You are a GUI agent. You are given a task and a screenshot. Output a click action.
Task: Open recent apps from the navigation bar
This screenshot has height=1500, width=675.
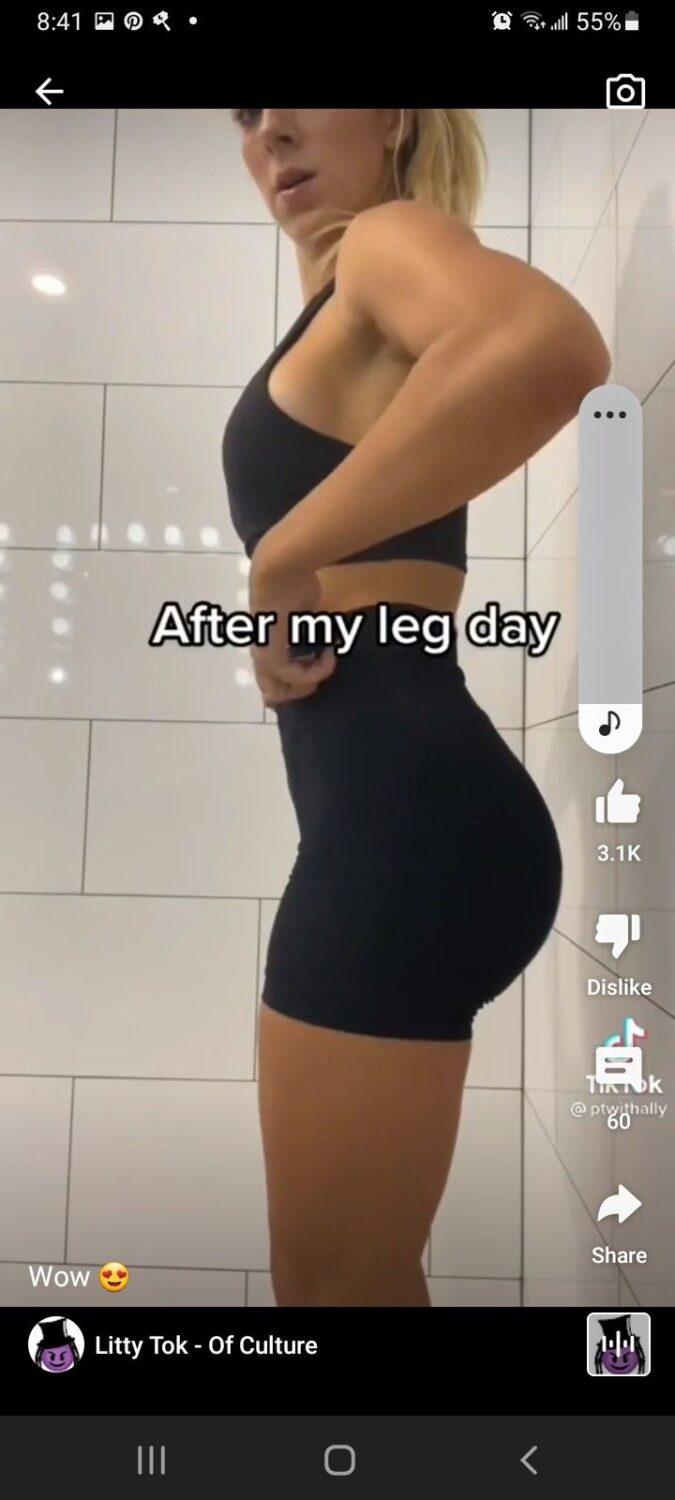click(151, 1460)
